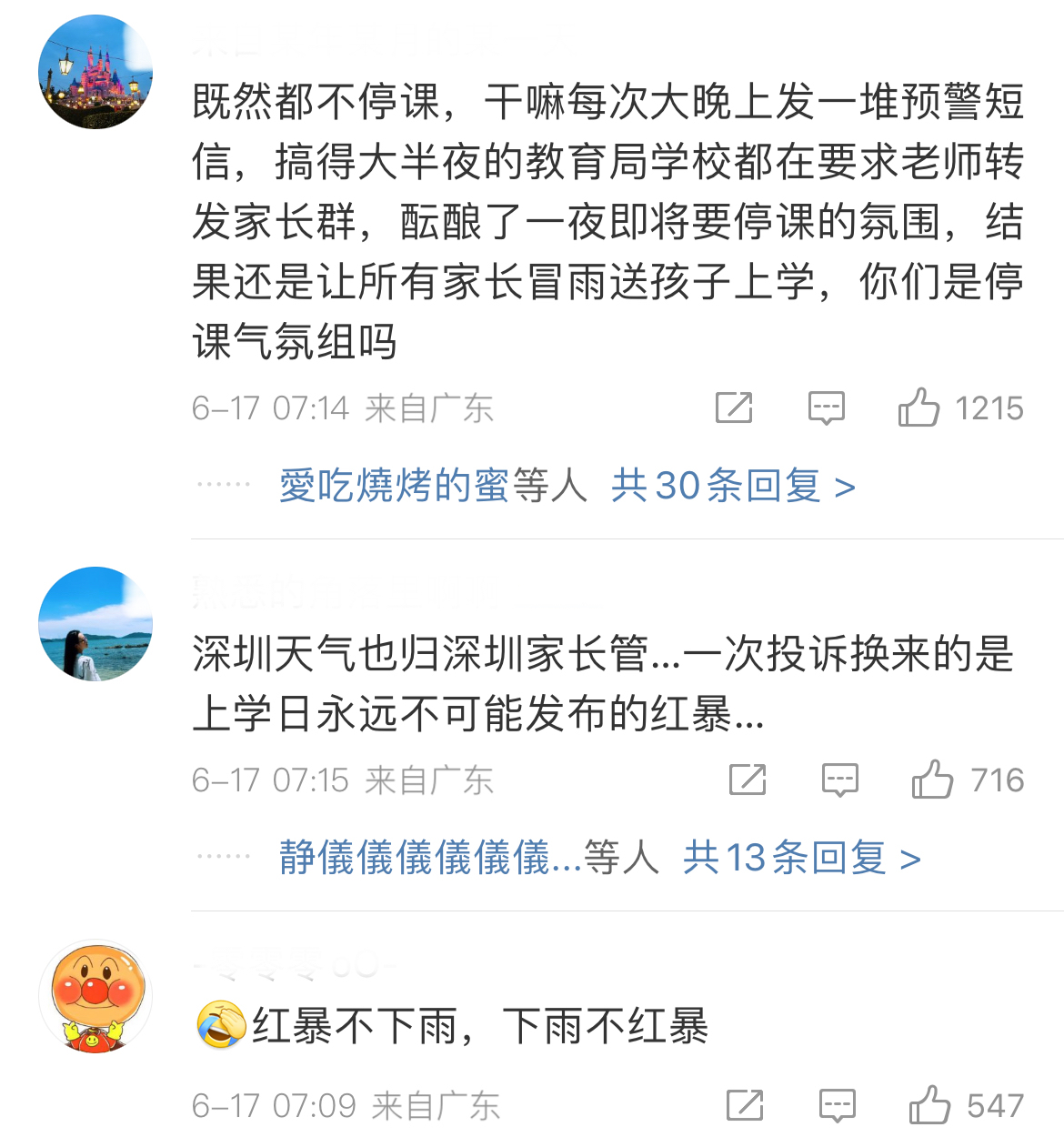Screen dimensions: 1064x1137
Task: Open the seaside avatar's profile
Action: coord(95,624)
